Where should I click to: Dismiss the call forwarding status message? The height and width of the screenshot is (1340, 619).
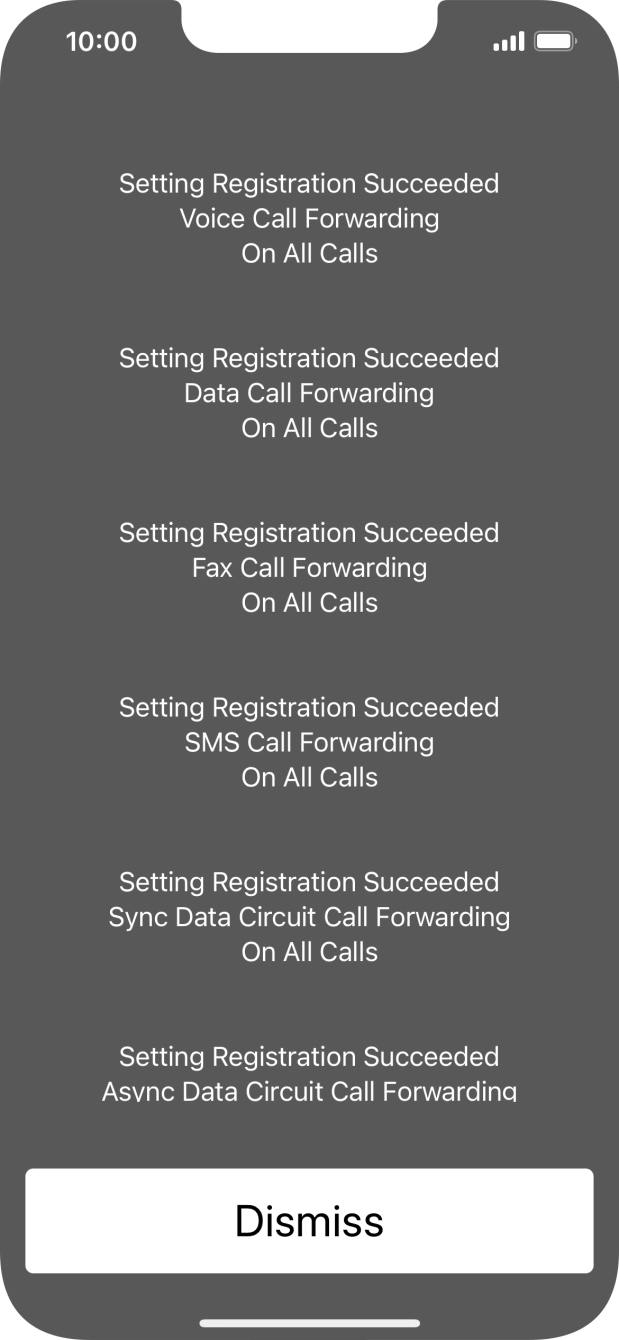click(x=309, y=1220)
